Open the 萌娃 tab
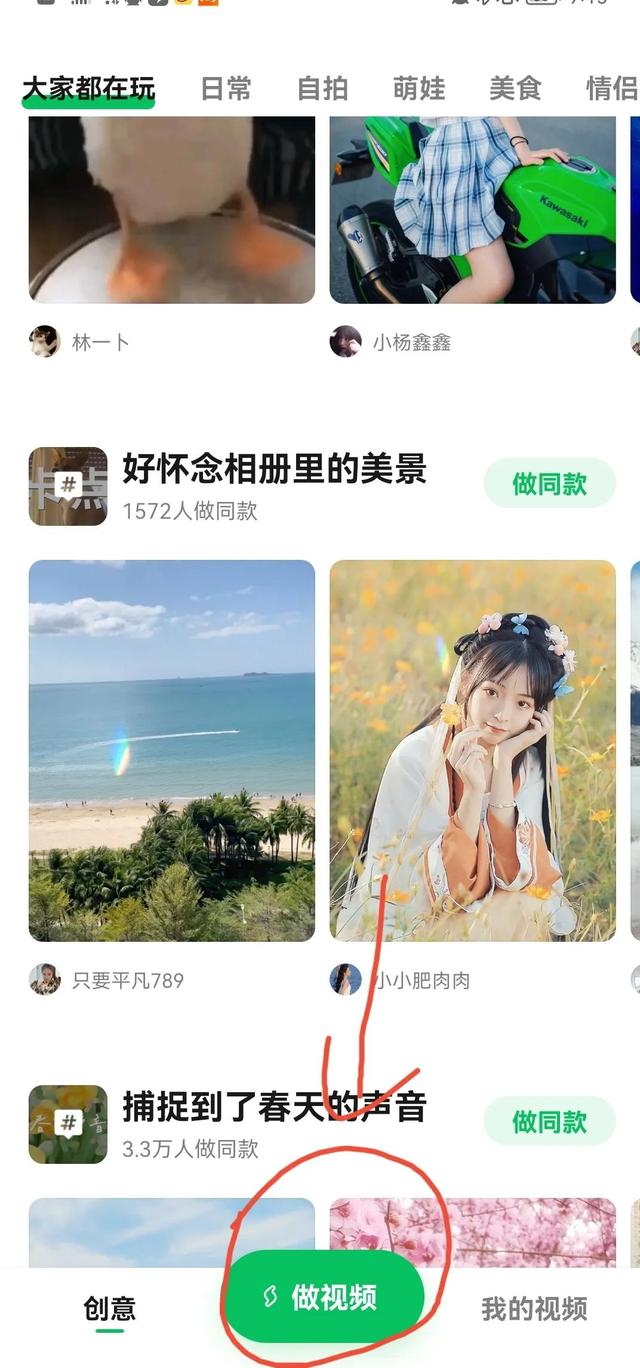The width and height of the screenshot is (640, 1368). (418, 88)
